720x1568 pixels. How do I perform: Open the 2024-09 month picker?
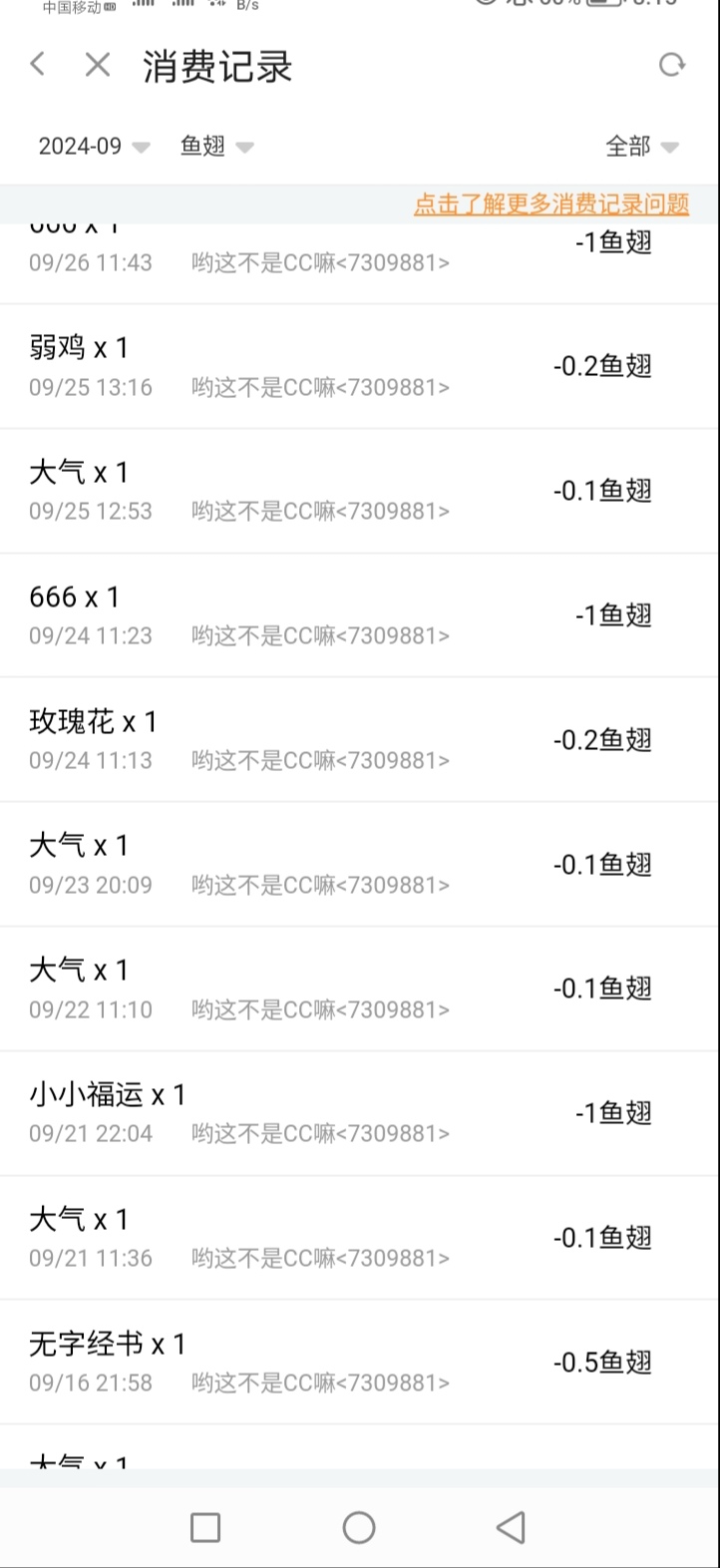[x=94, y=147]
